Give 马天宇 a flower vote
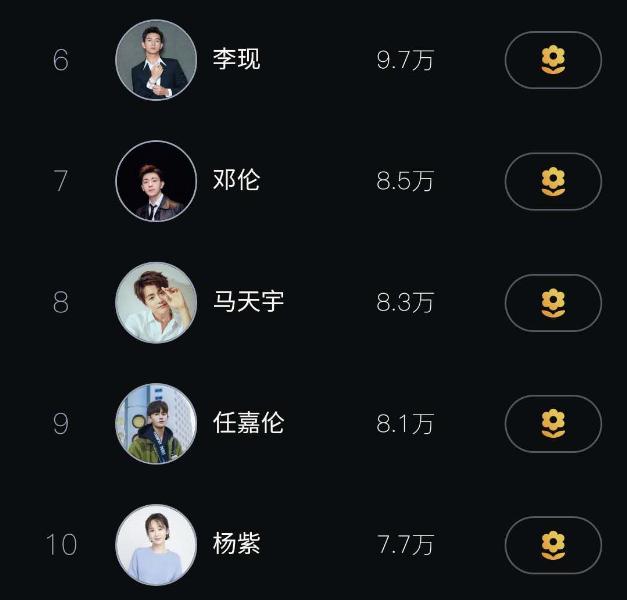 pos(553,302)
